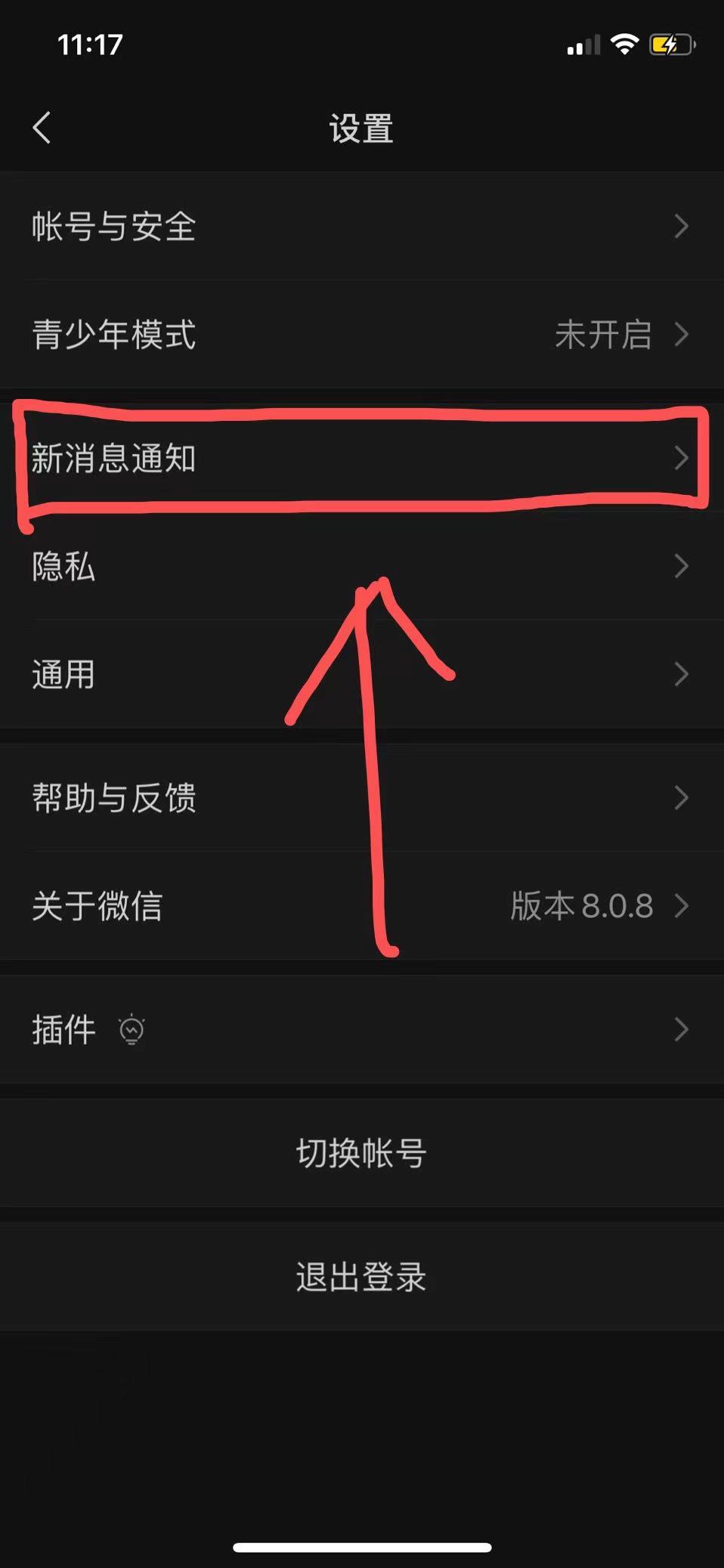Screen dimensions: 724x1568
Task: Open 关于微信 to view version 8.0.8
Action: [x=362, y=906]
